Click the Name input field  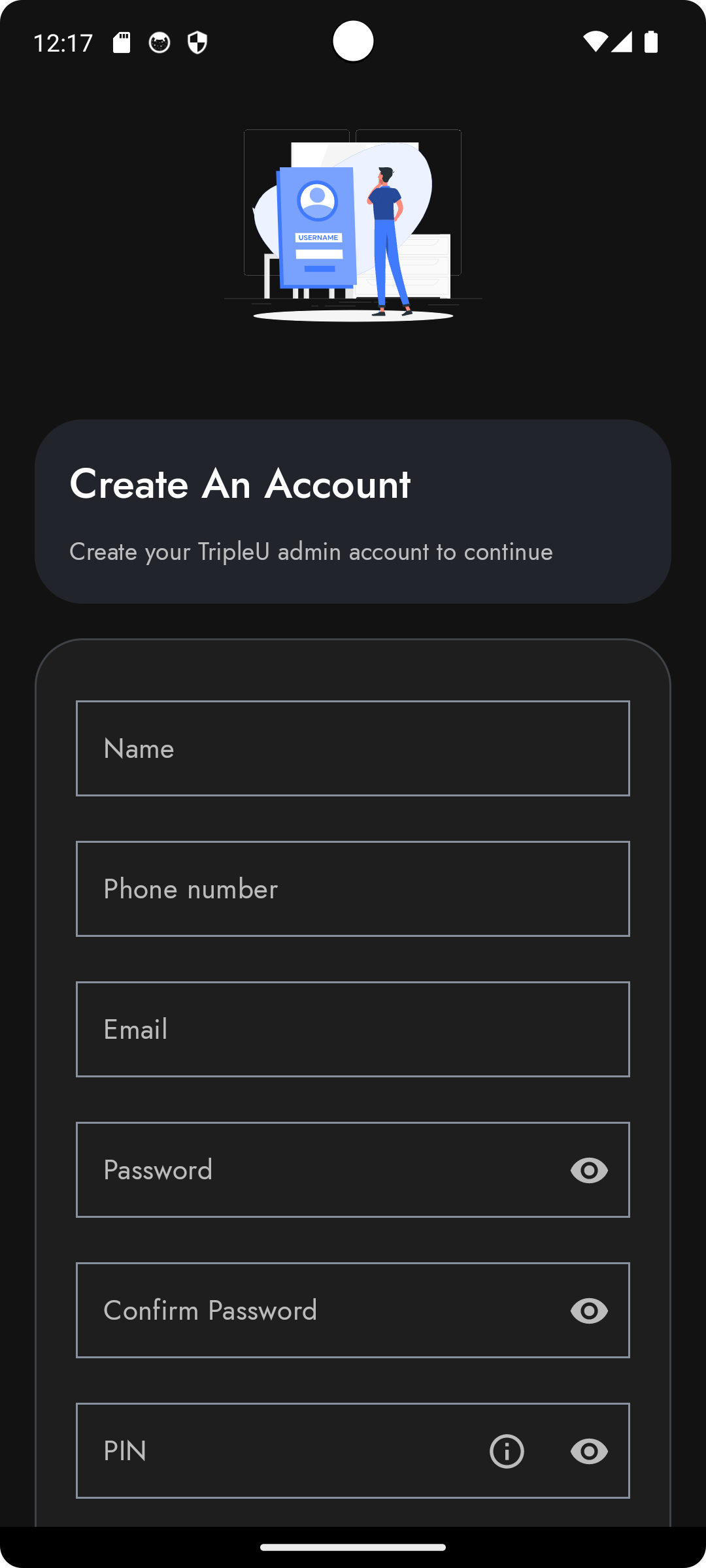pyautogui.click(x=353, y=748)
